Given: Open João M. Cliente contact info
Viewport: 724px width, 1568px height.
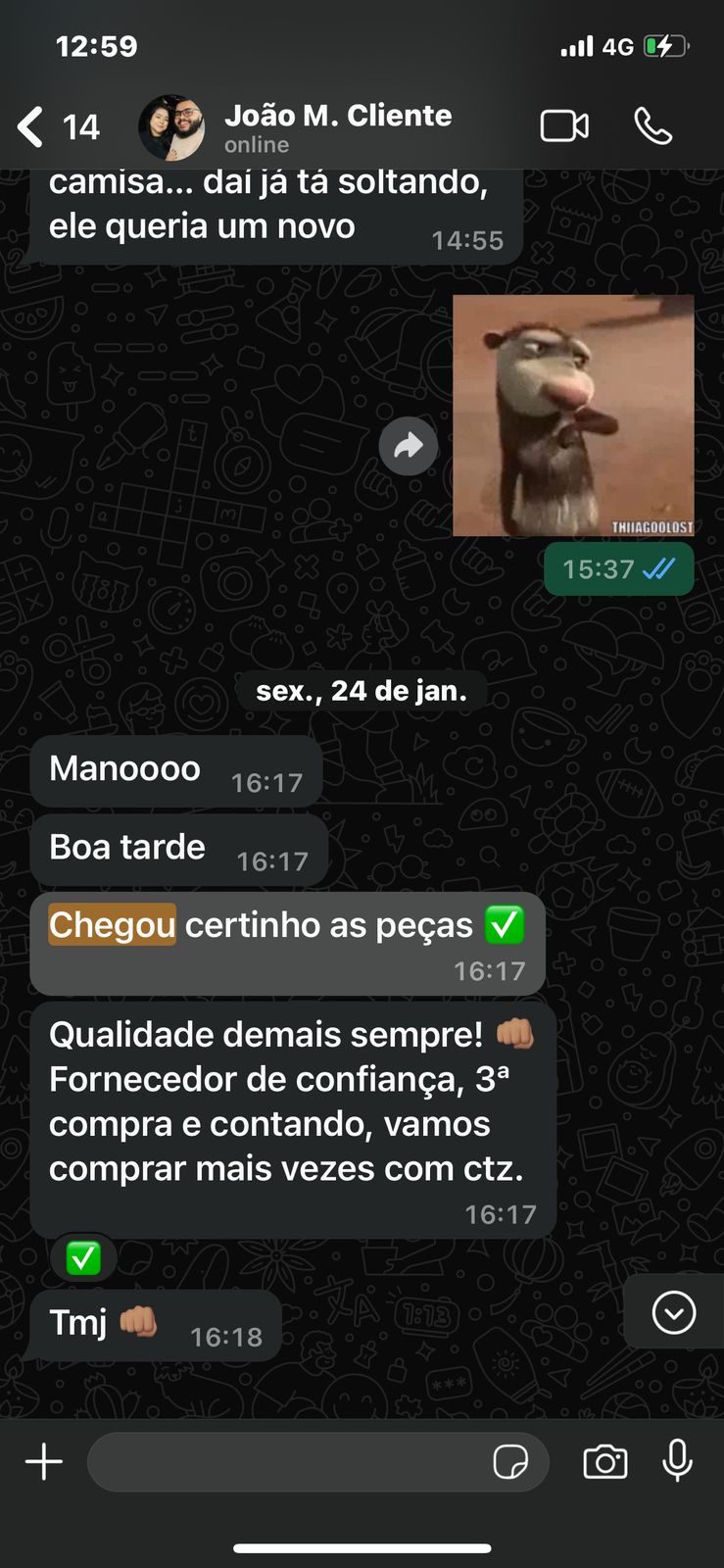Looking at the screenshot, I should (337, 127).
